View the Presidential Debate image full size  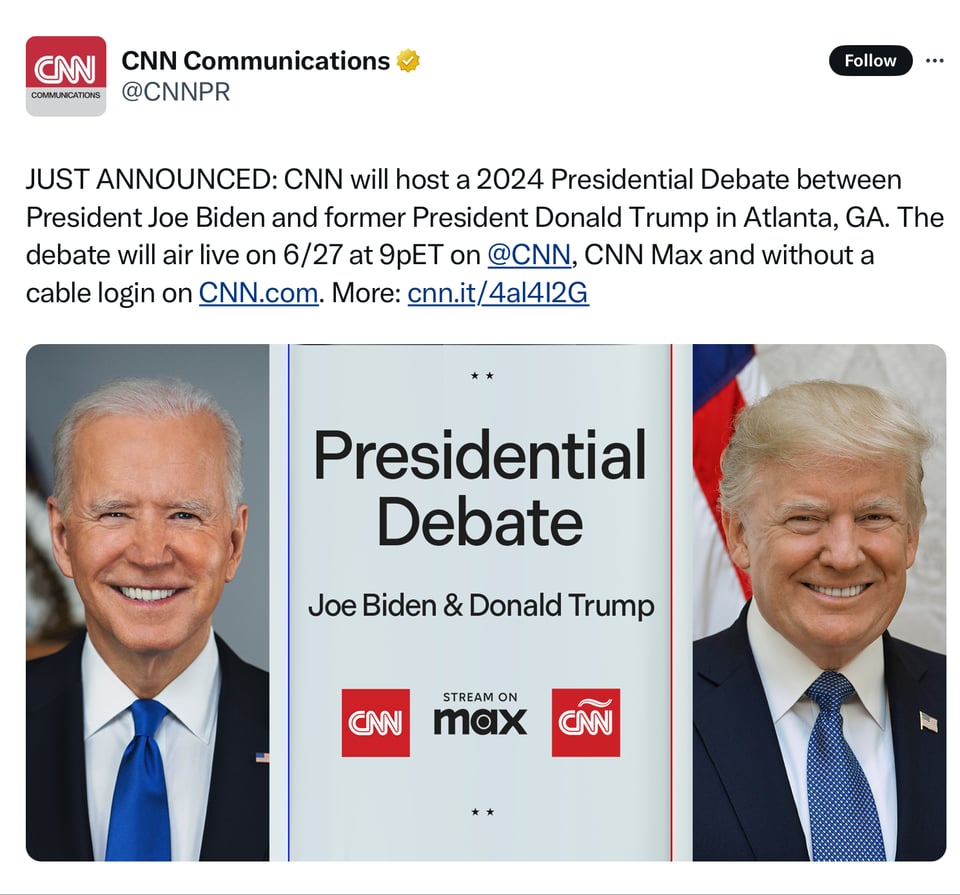(x=485, y=602)
